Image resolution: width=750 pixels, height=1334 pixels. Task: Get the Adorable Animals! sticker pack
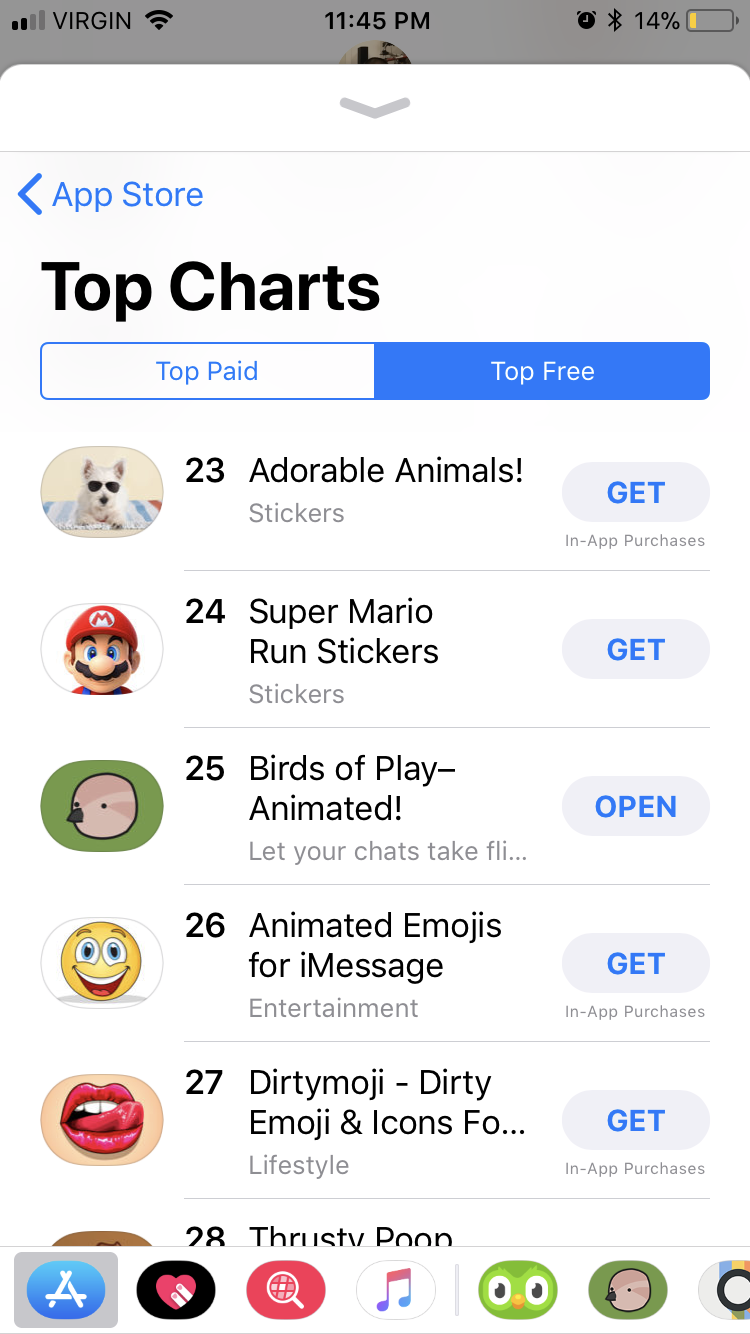pos(635,493)
